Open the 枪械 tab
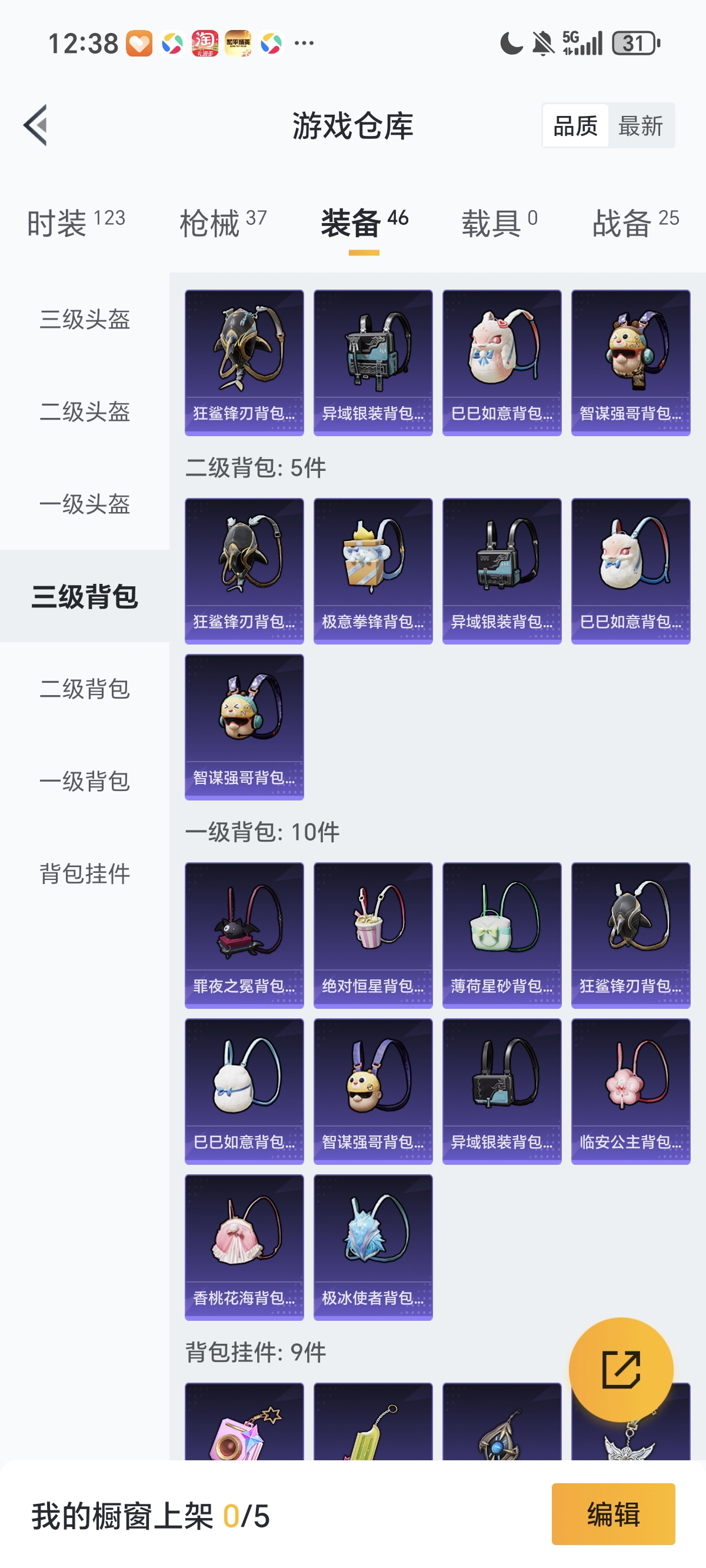 [224, 222]
